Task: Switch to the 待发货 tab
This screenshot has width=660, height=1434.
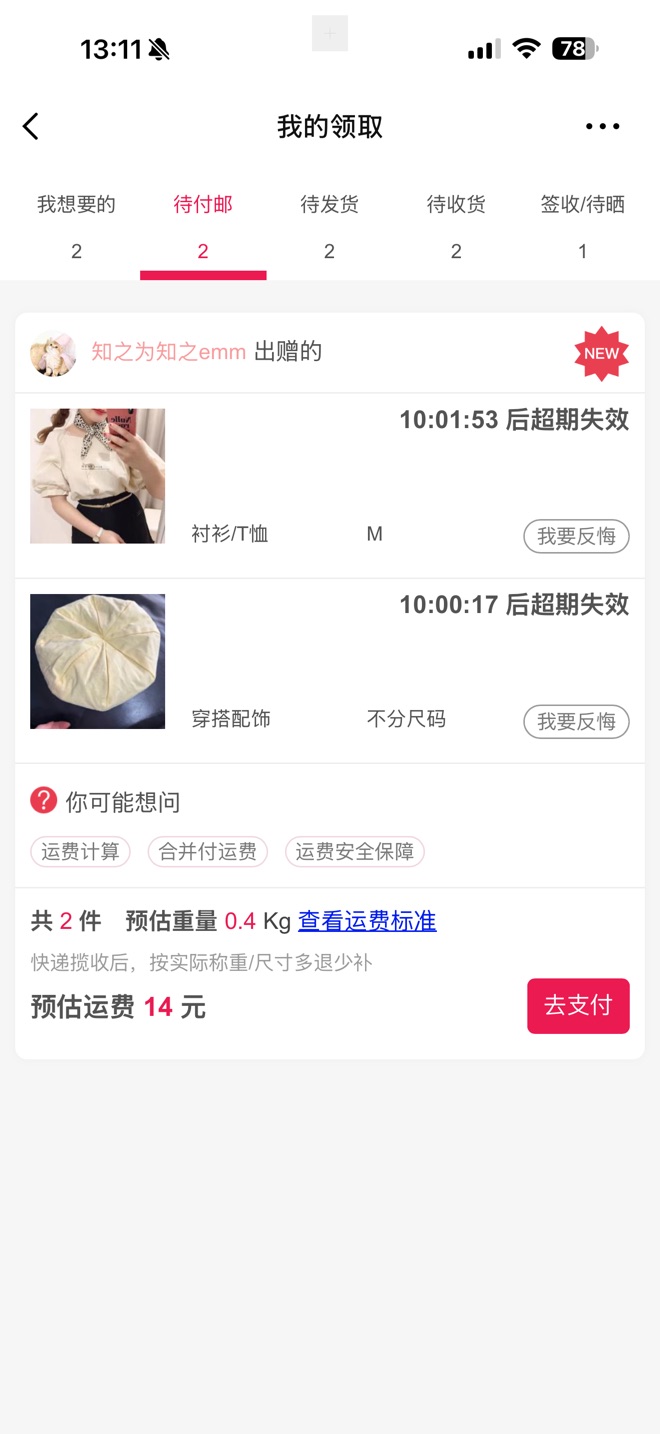Action: 329,225
